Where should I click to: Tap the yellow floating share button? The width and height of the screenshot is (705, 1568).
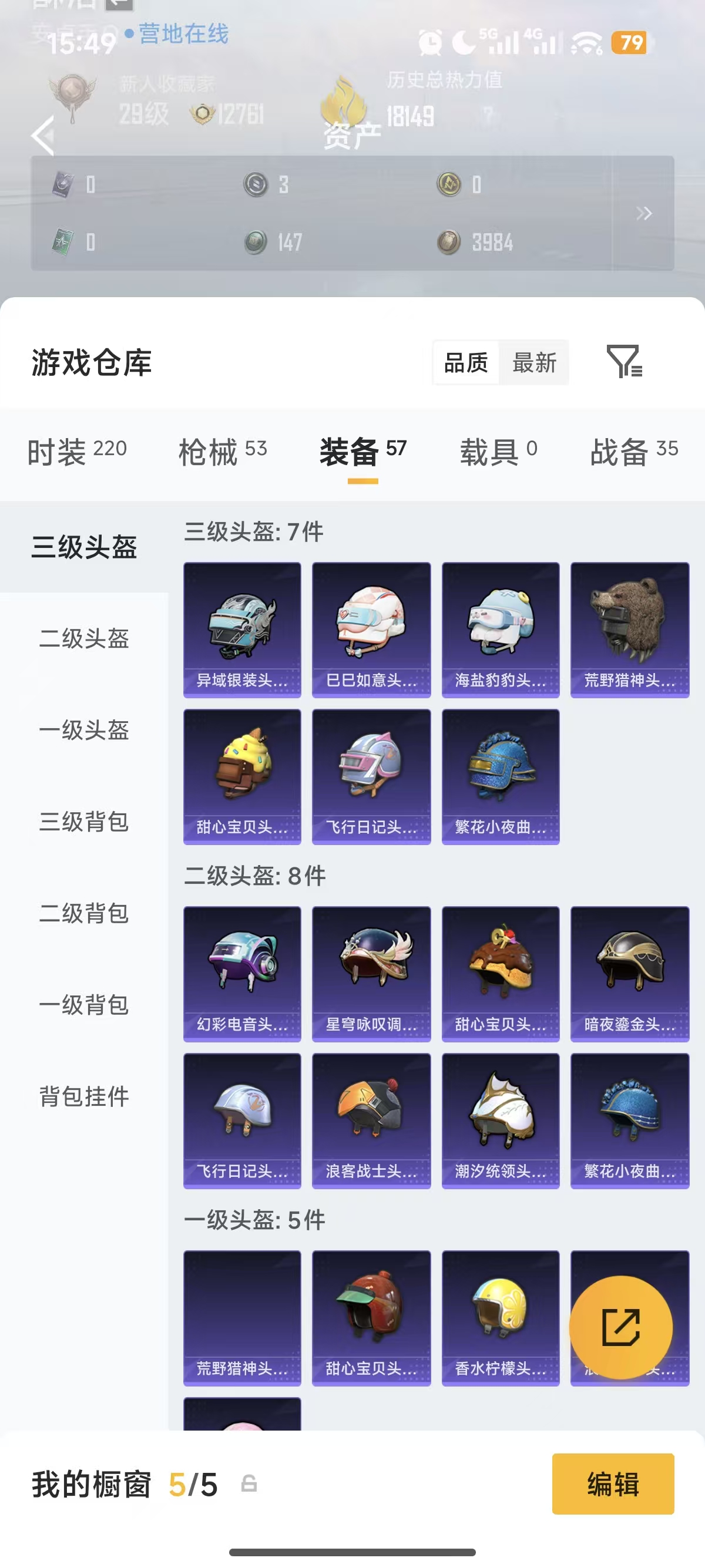click(620, 1327)
